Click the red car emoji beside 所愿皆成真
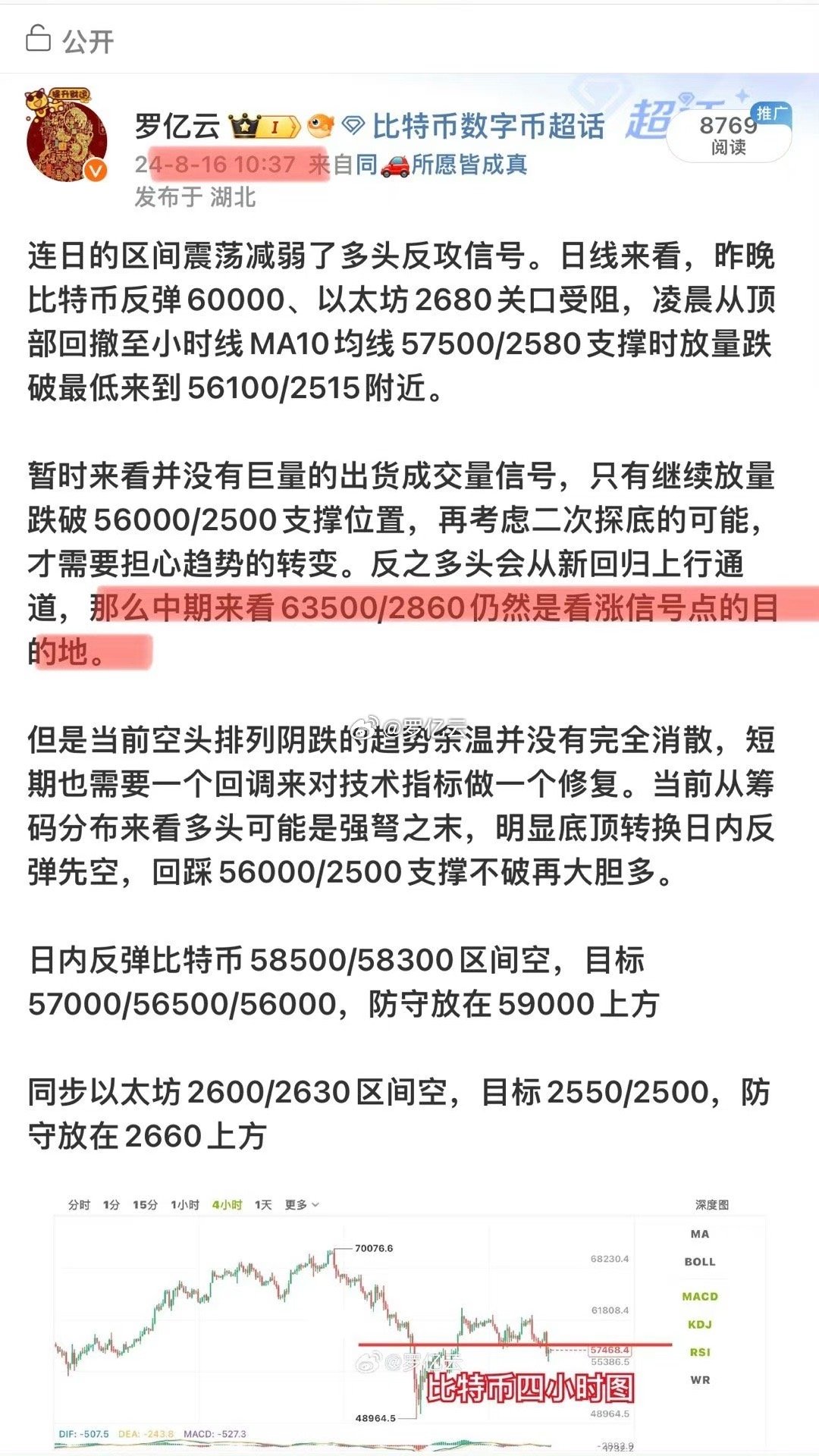819x1456 pixels. pyautogui.click(x=394, y=166)
